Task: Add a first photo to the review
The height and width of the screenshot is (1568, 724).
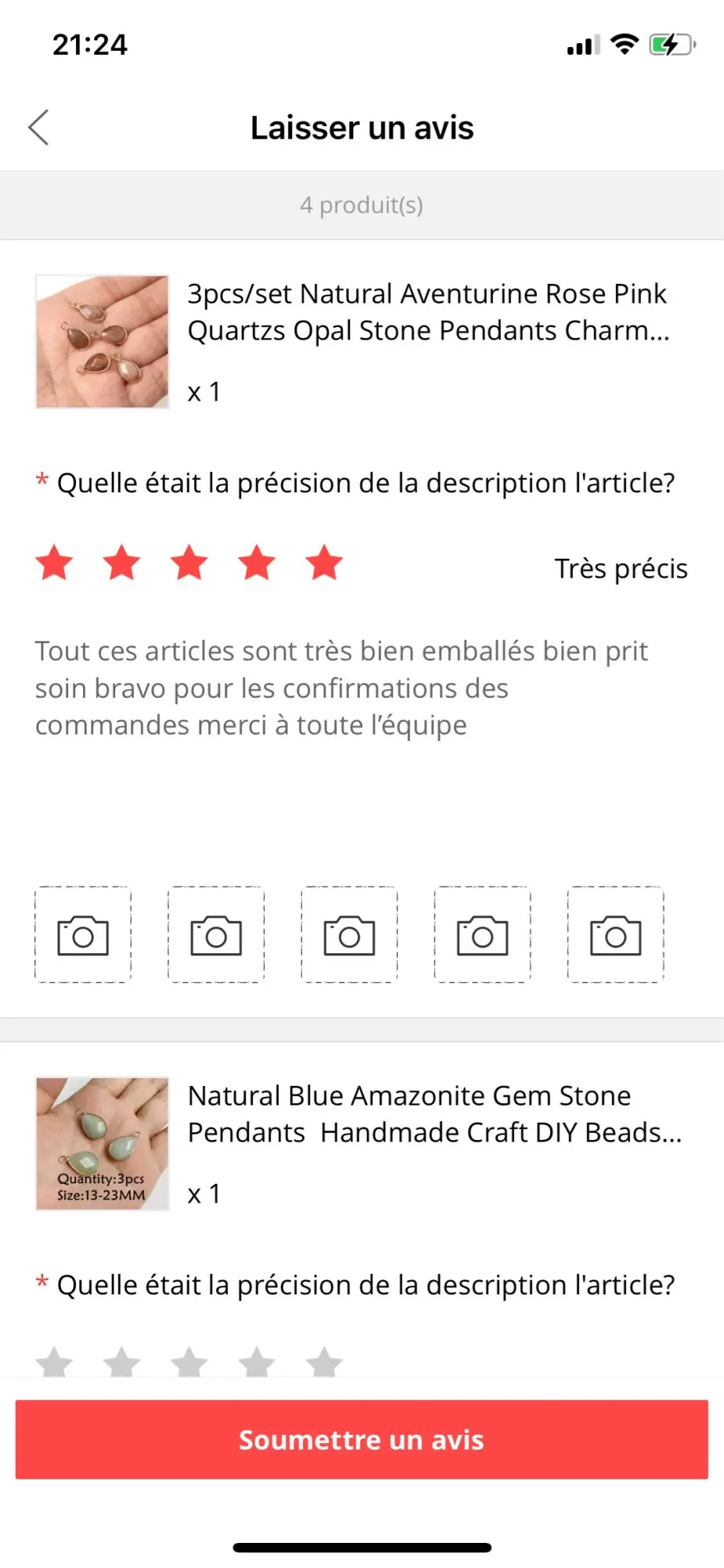Action: (83, 935)
